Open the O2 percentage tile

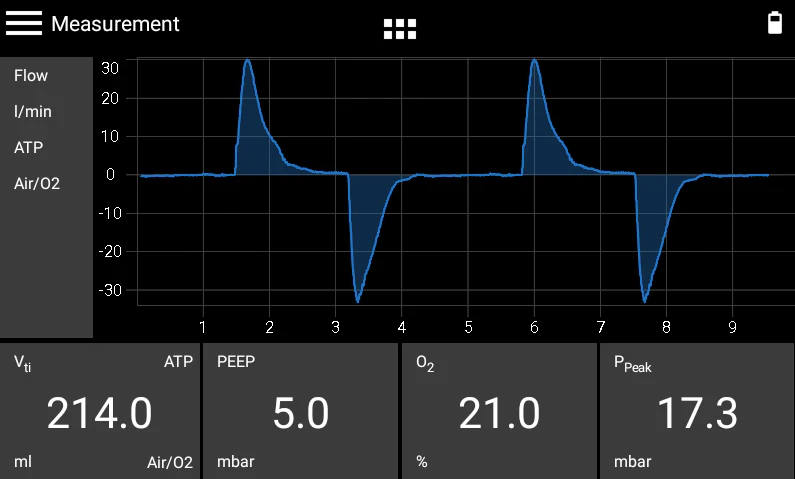[498, 411]
